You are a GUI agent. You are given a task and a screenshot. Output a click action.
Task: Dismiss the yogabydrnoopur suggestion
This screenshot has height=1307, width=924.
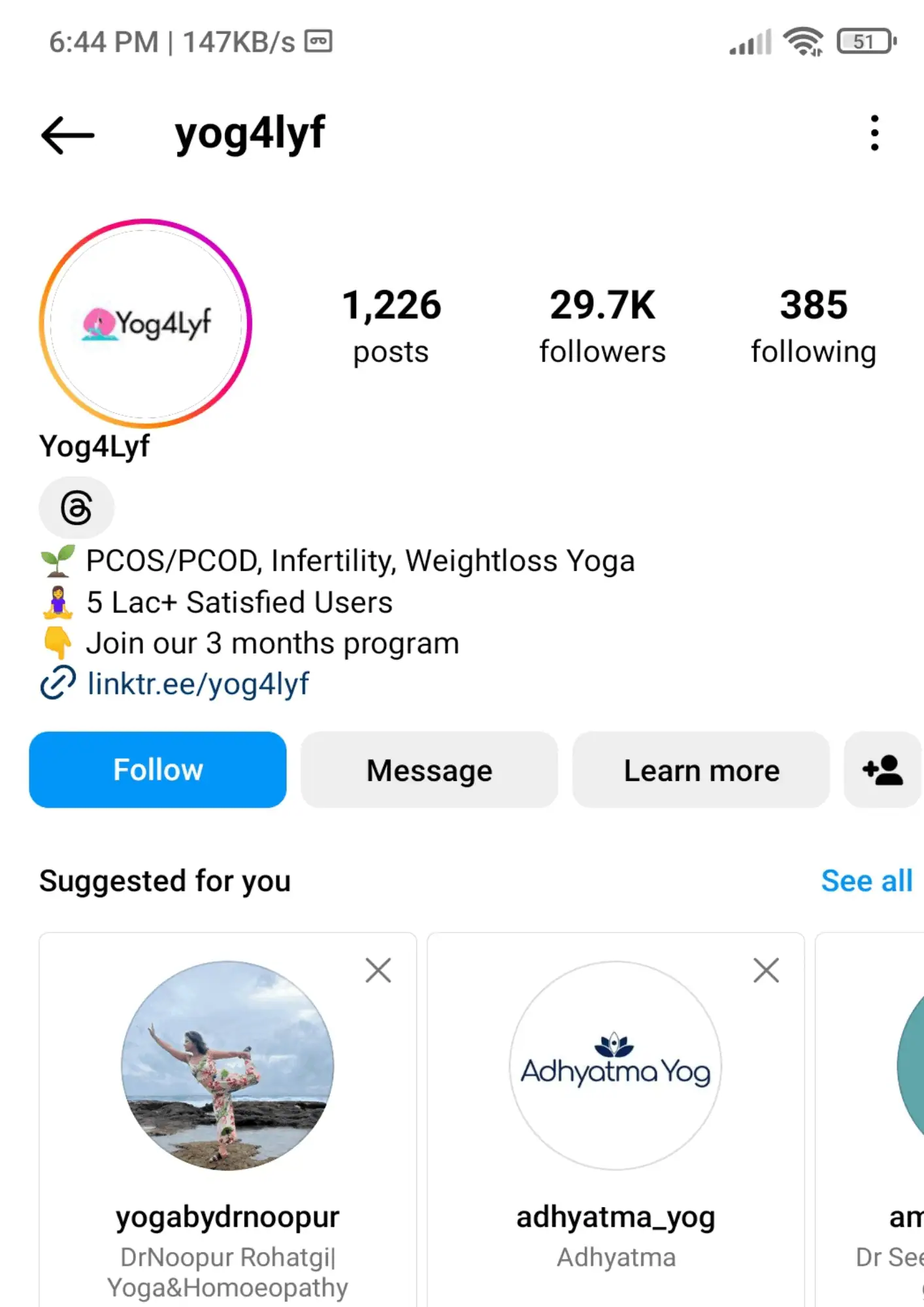[378, 970]
